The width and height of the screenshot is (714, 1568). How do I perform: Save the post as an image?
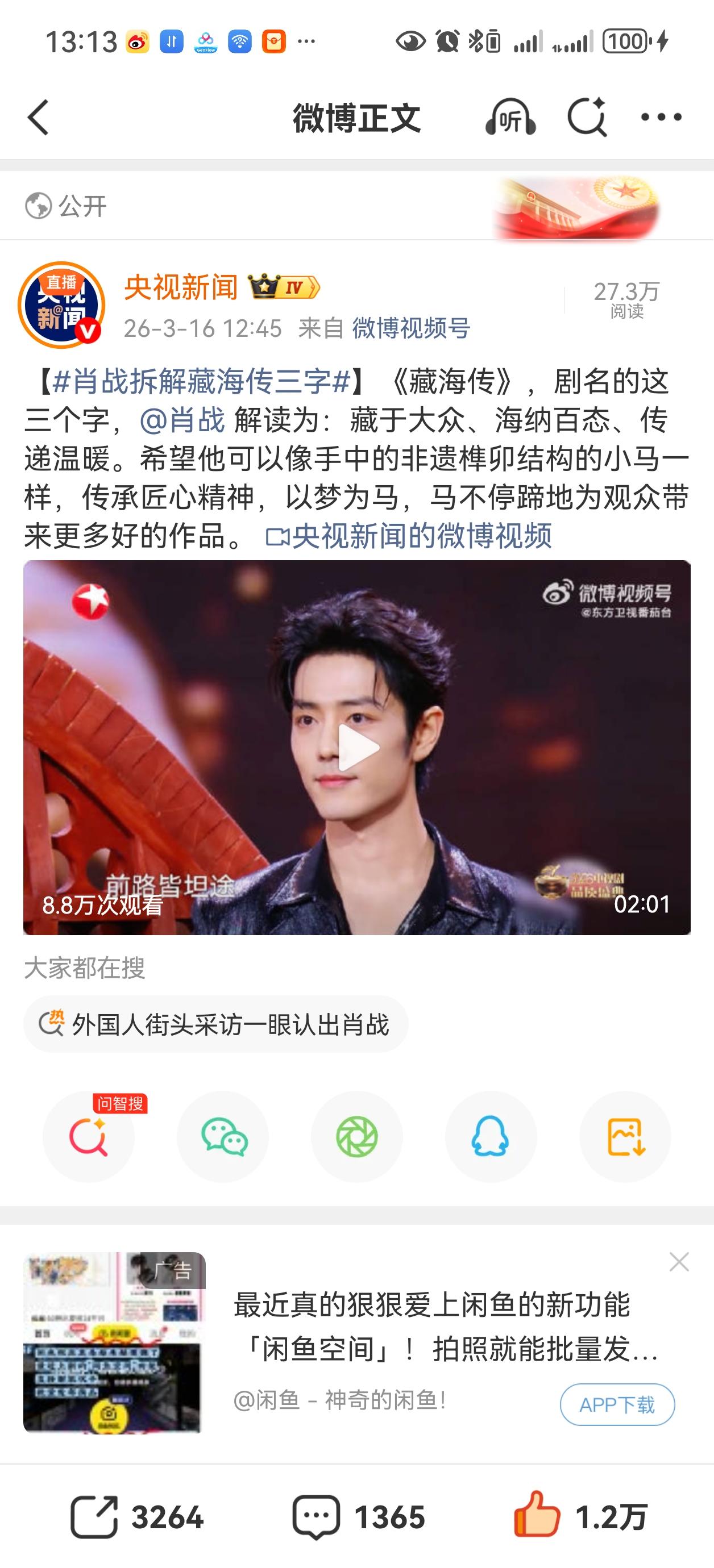pyautogui.click(x=624, y=1137)
